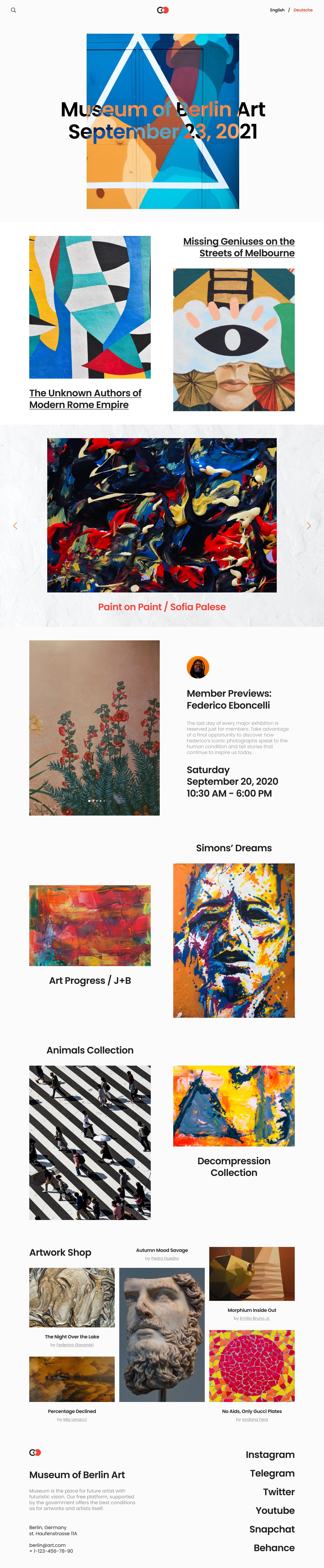Open Animals Collection image
The width and height of the screenshot is (324, 1568).
tap(90, 1142)
